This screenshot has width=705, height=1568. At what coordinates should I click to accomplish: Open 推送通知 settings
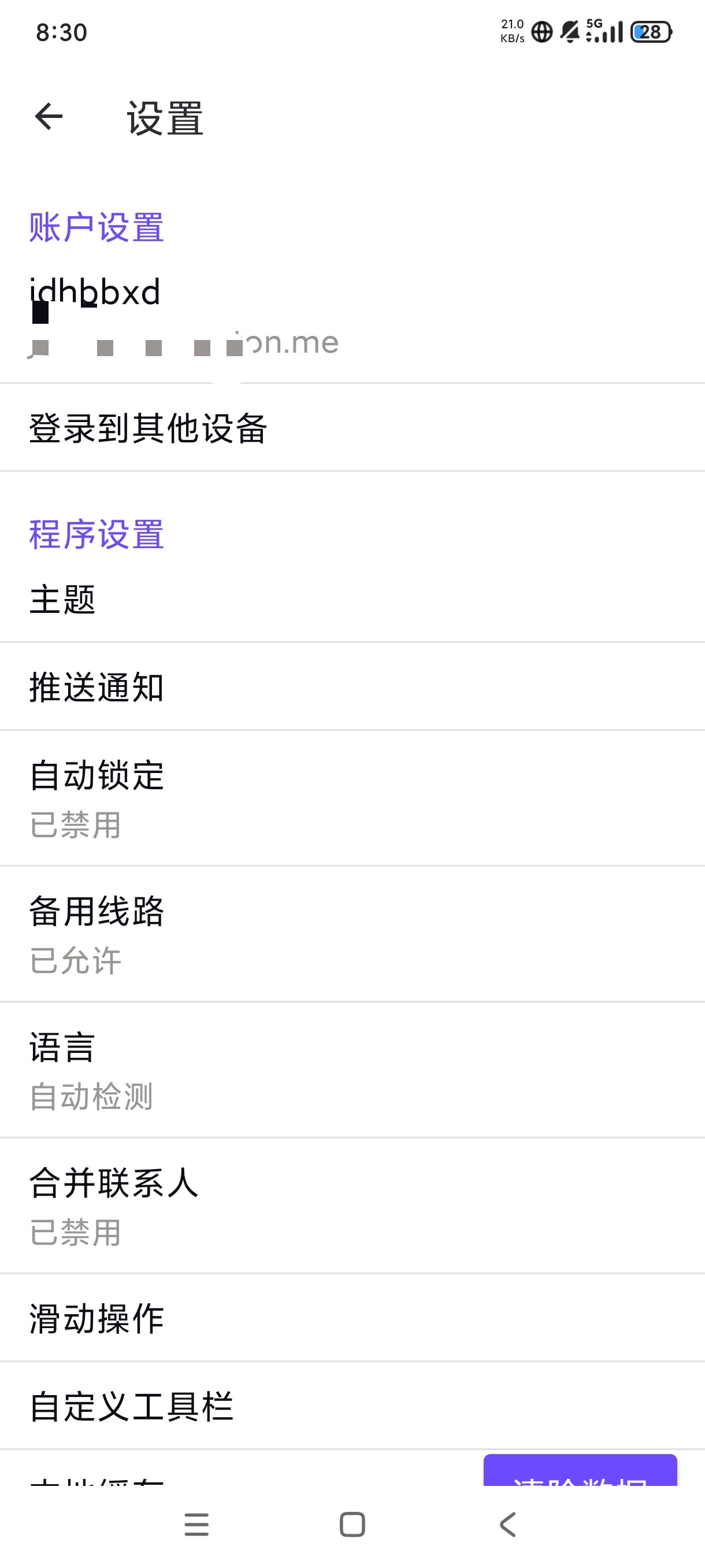(x=243, y=688)
